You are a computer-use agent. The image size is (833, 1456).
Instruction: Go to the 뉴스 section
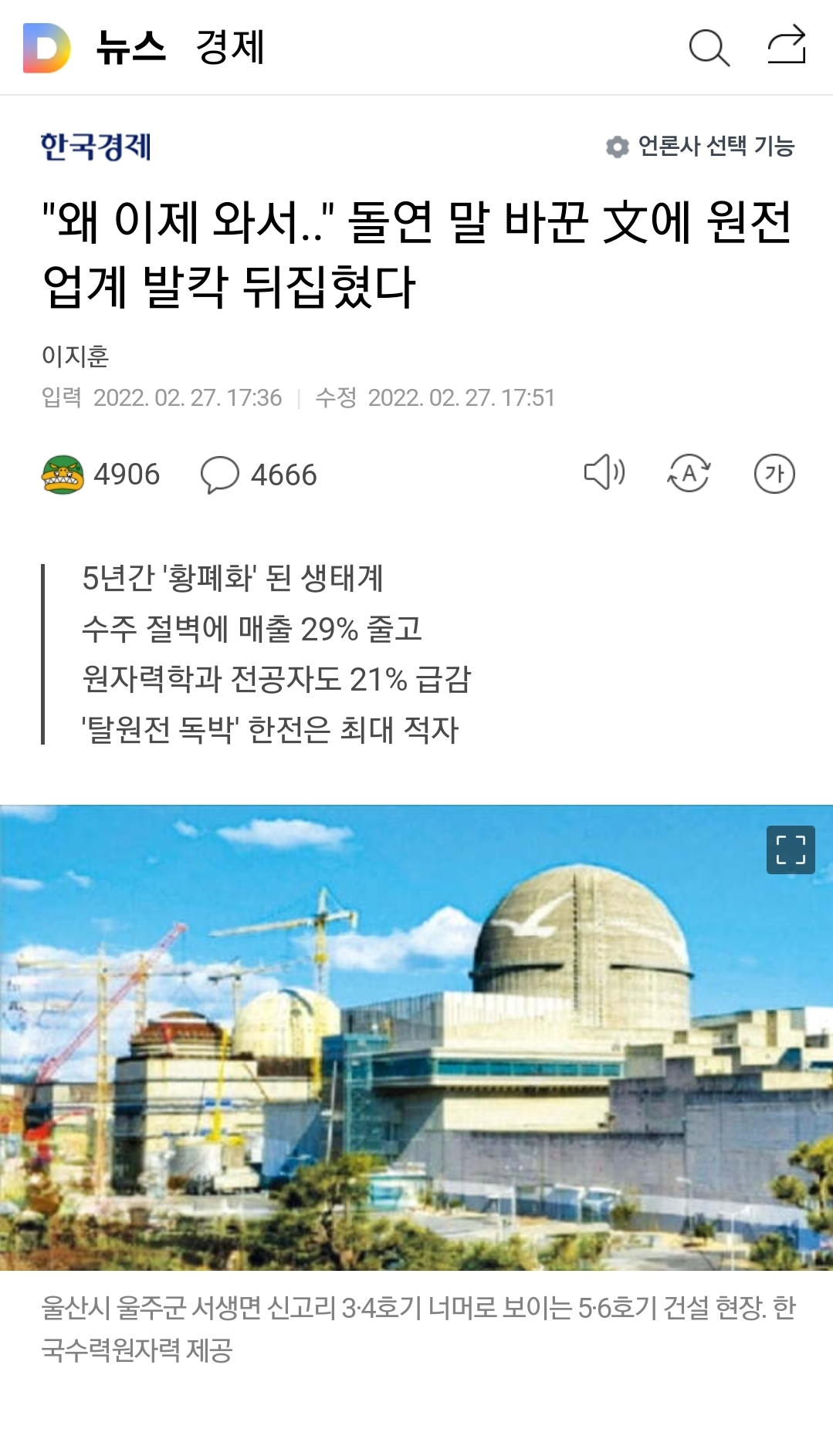tap(131, 48)
